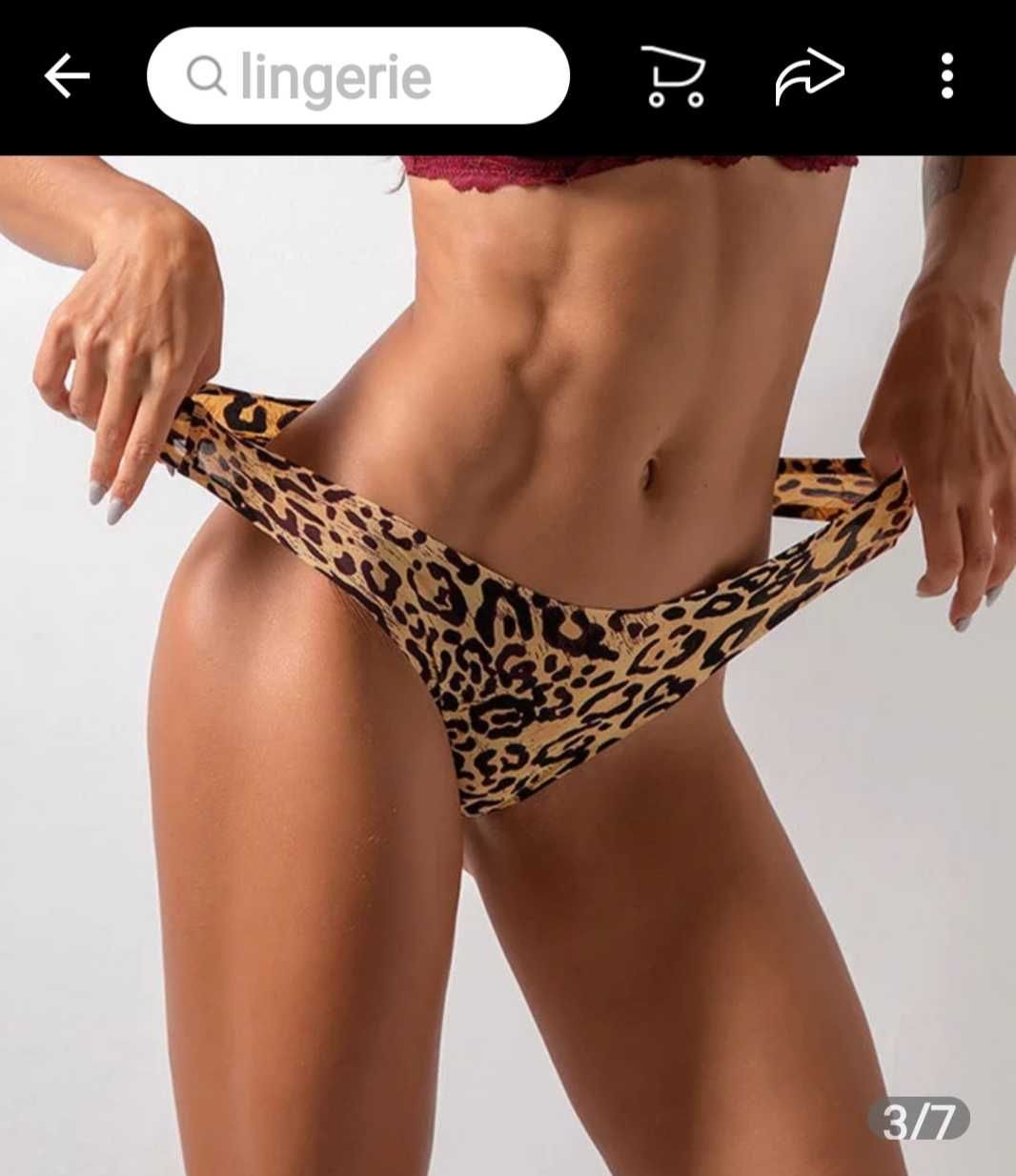
Task: Open the shopping cart
Action: (674, 76)
